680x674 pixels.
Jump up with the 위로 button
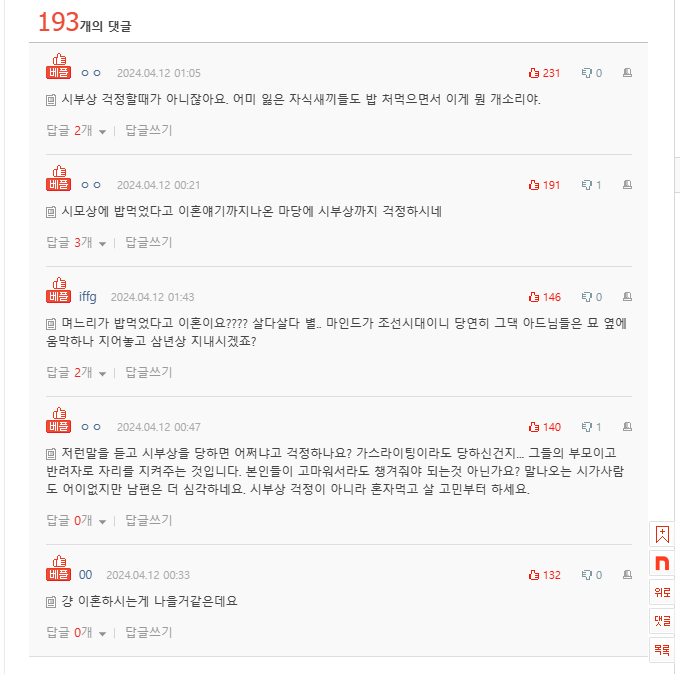pyautogui.click(x=662, y=592)
